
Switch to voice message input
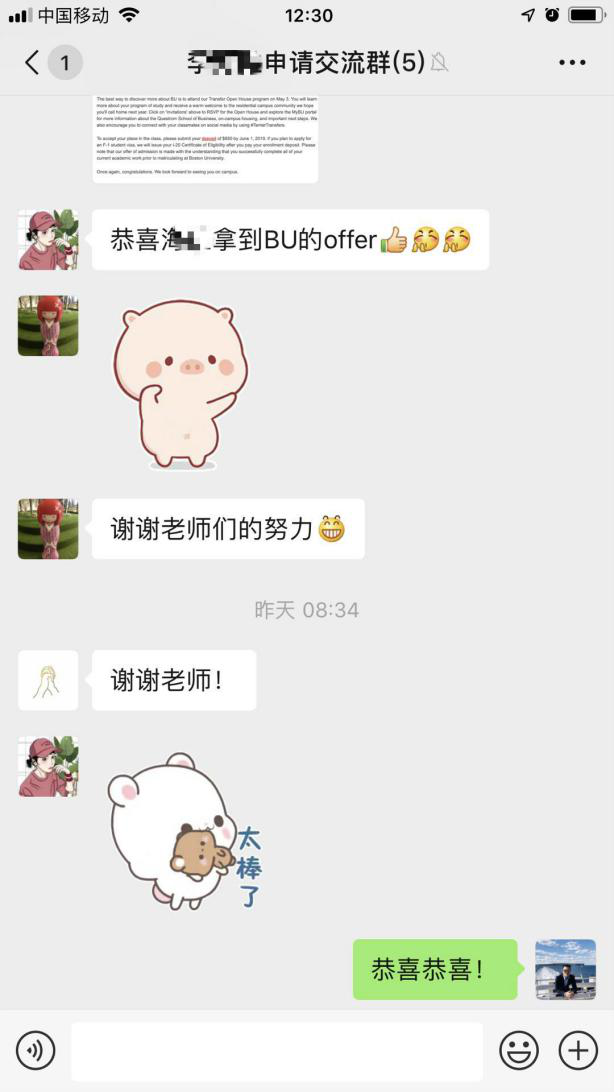(x=36, y=1050)
